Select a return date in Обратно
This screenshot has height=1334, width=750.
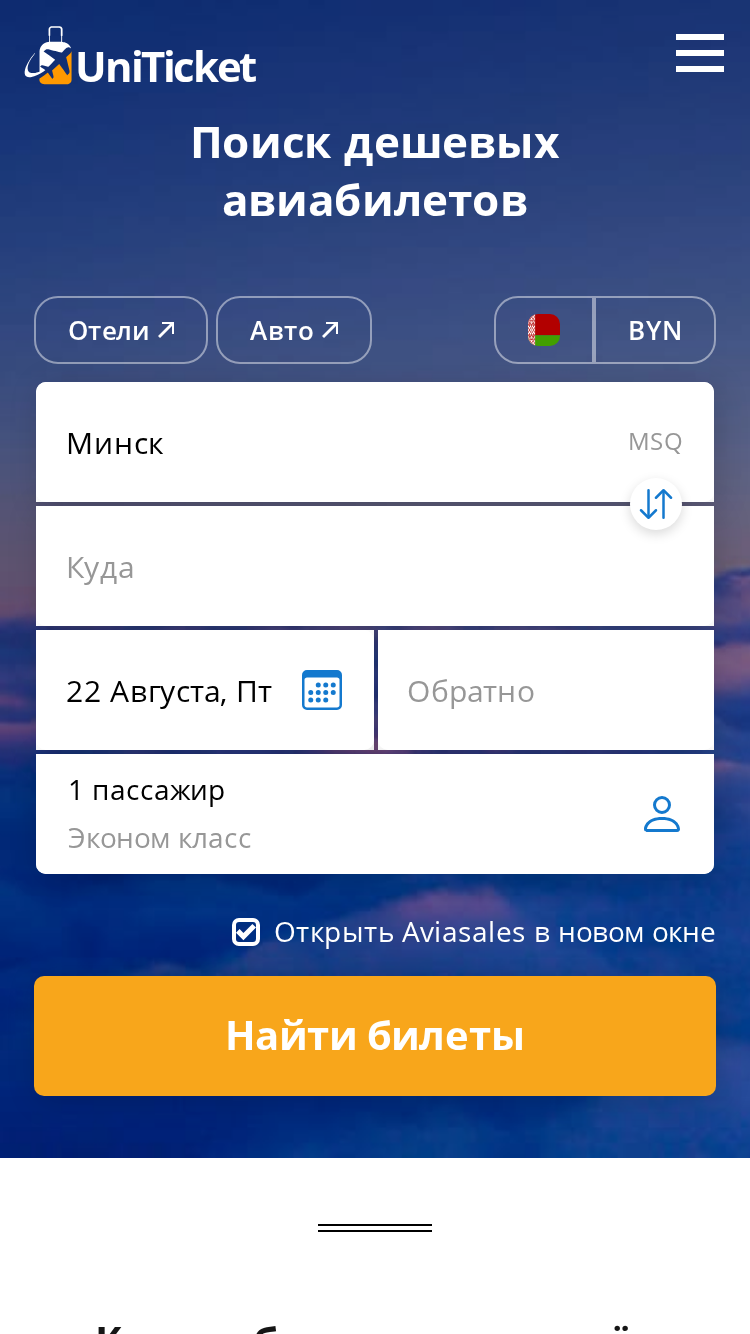pyautogui.click(x=546, y=691)
